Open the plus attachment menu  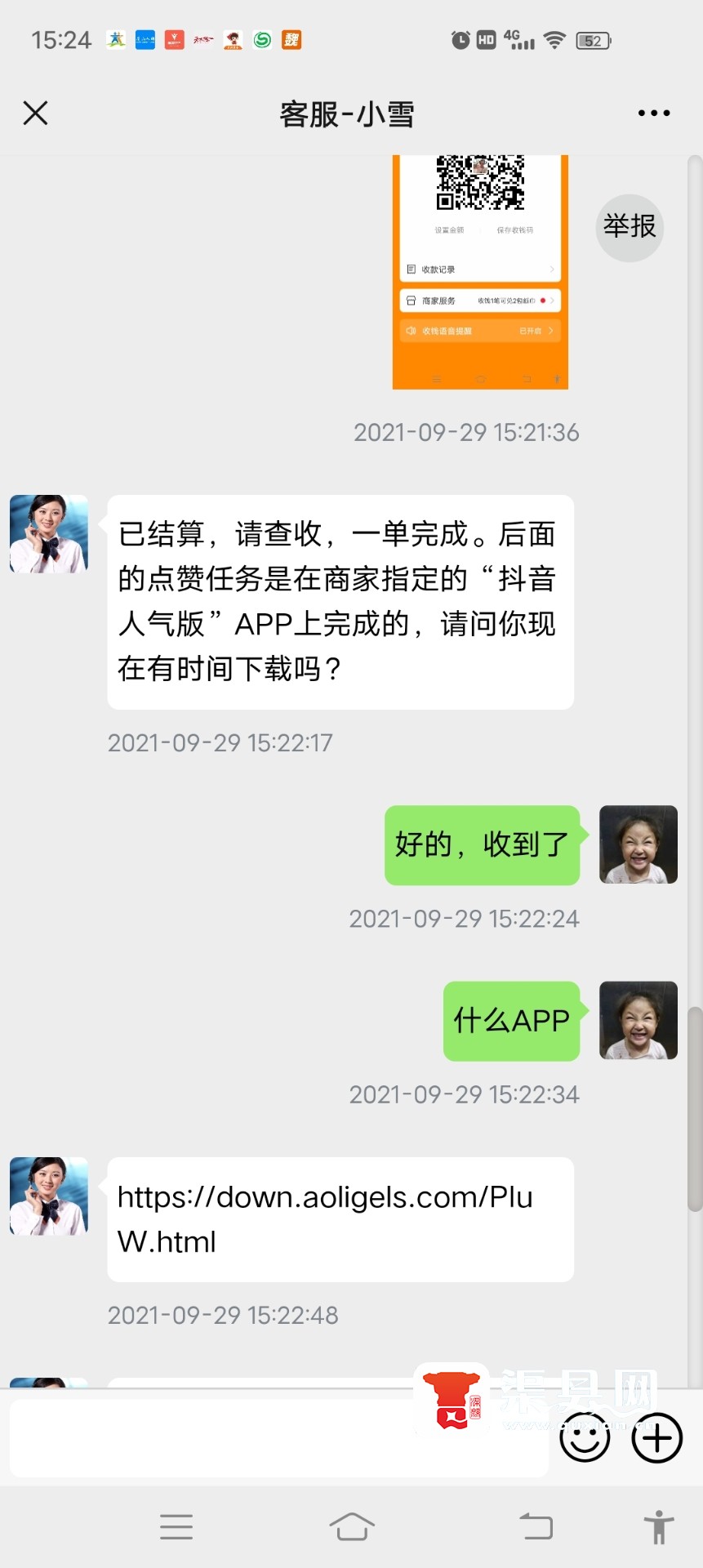click(x=657, y=1438)
